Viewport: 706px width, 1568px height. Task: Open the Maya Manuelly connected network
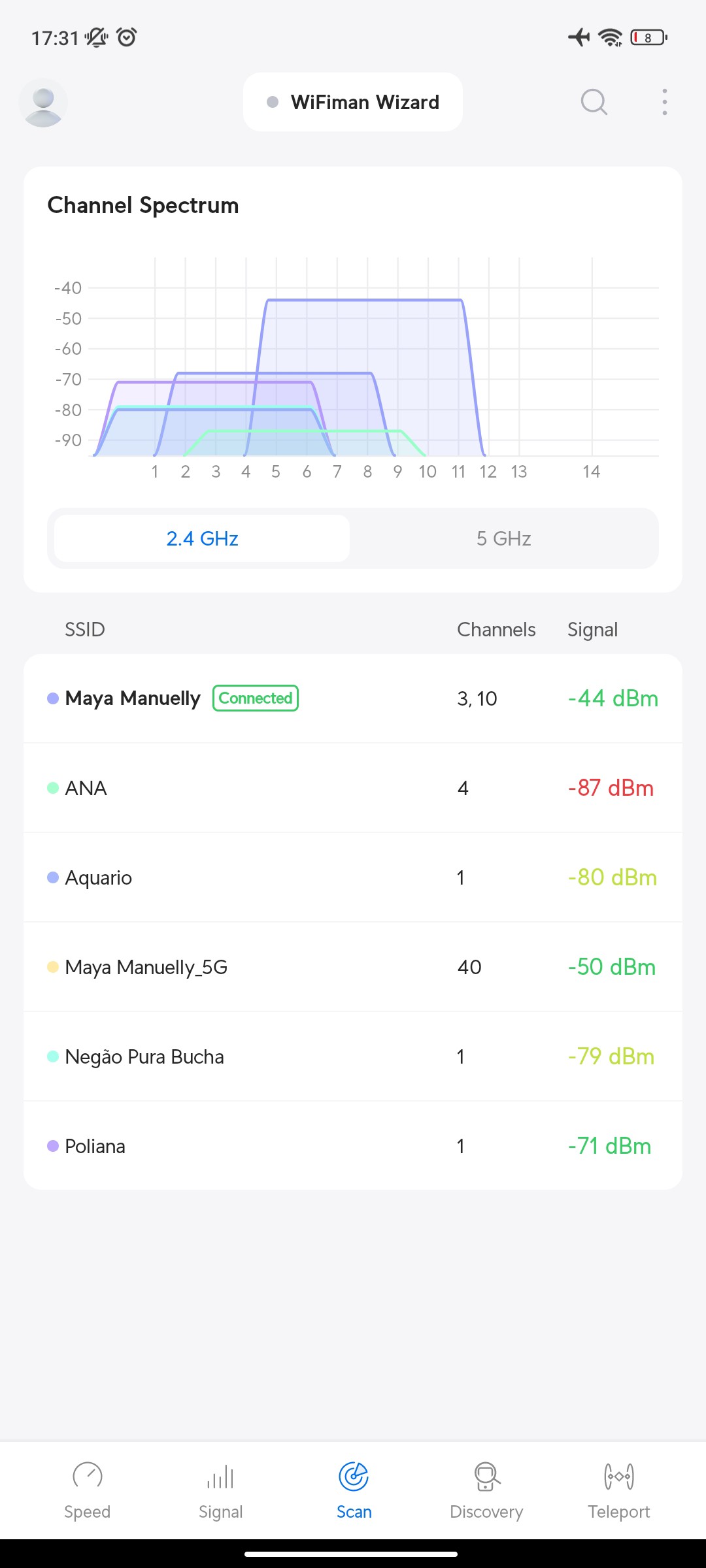click(353, 698)
